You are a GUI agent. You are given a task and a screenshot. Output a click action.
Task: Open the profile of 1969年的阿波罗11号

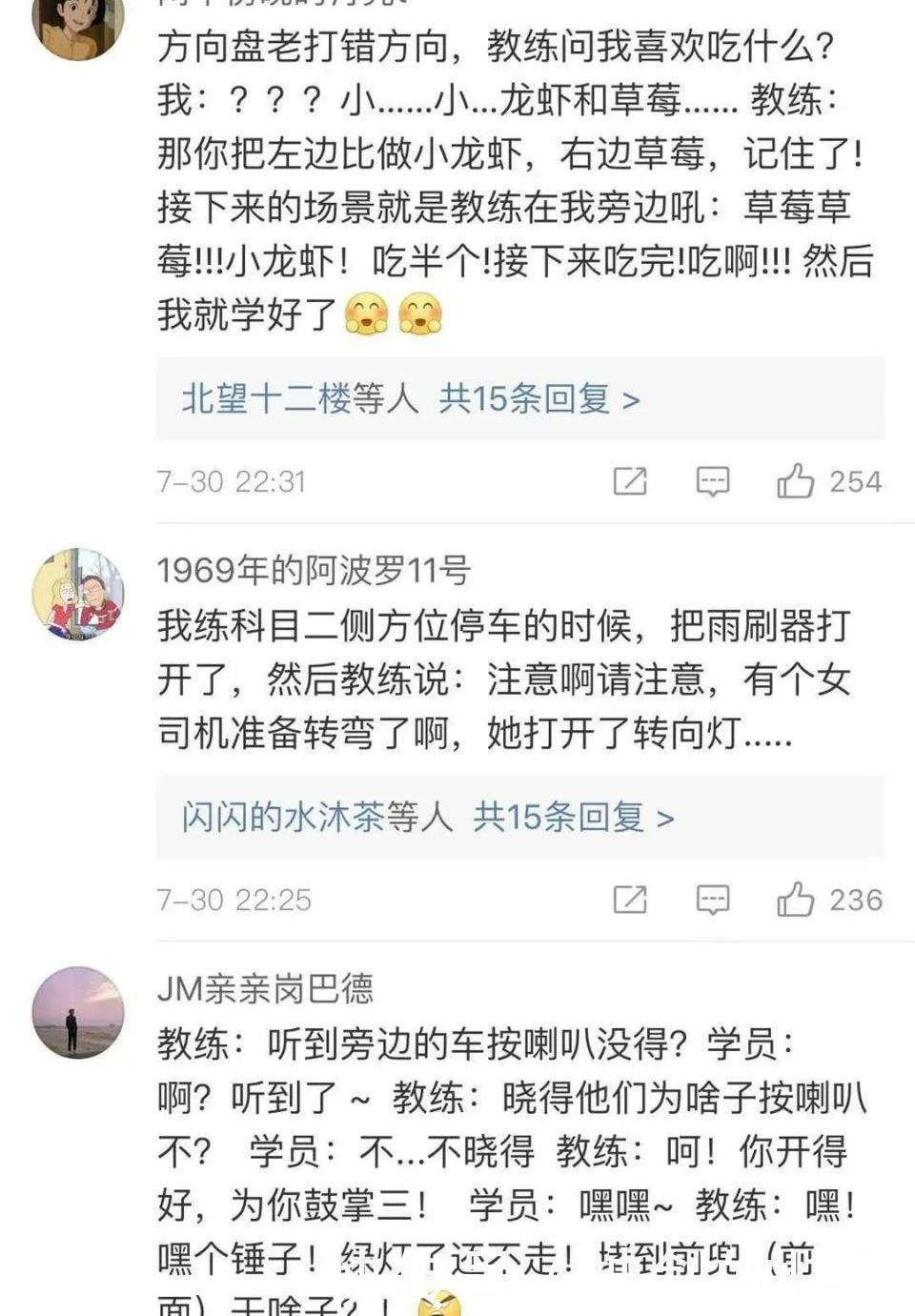coord(286,573)
